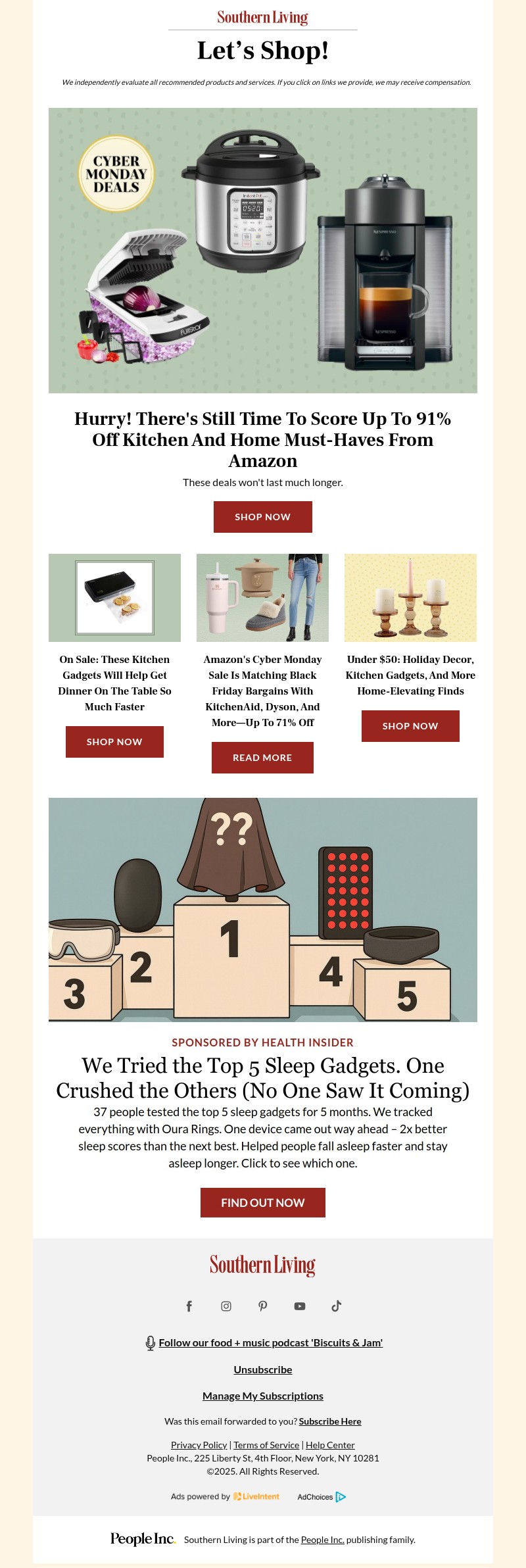The height and width of the screenshot is (1568, 526).
Task: Open the candle holders article image
Action: point(410,598)
